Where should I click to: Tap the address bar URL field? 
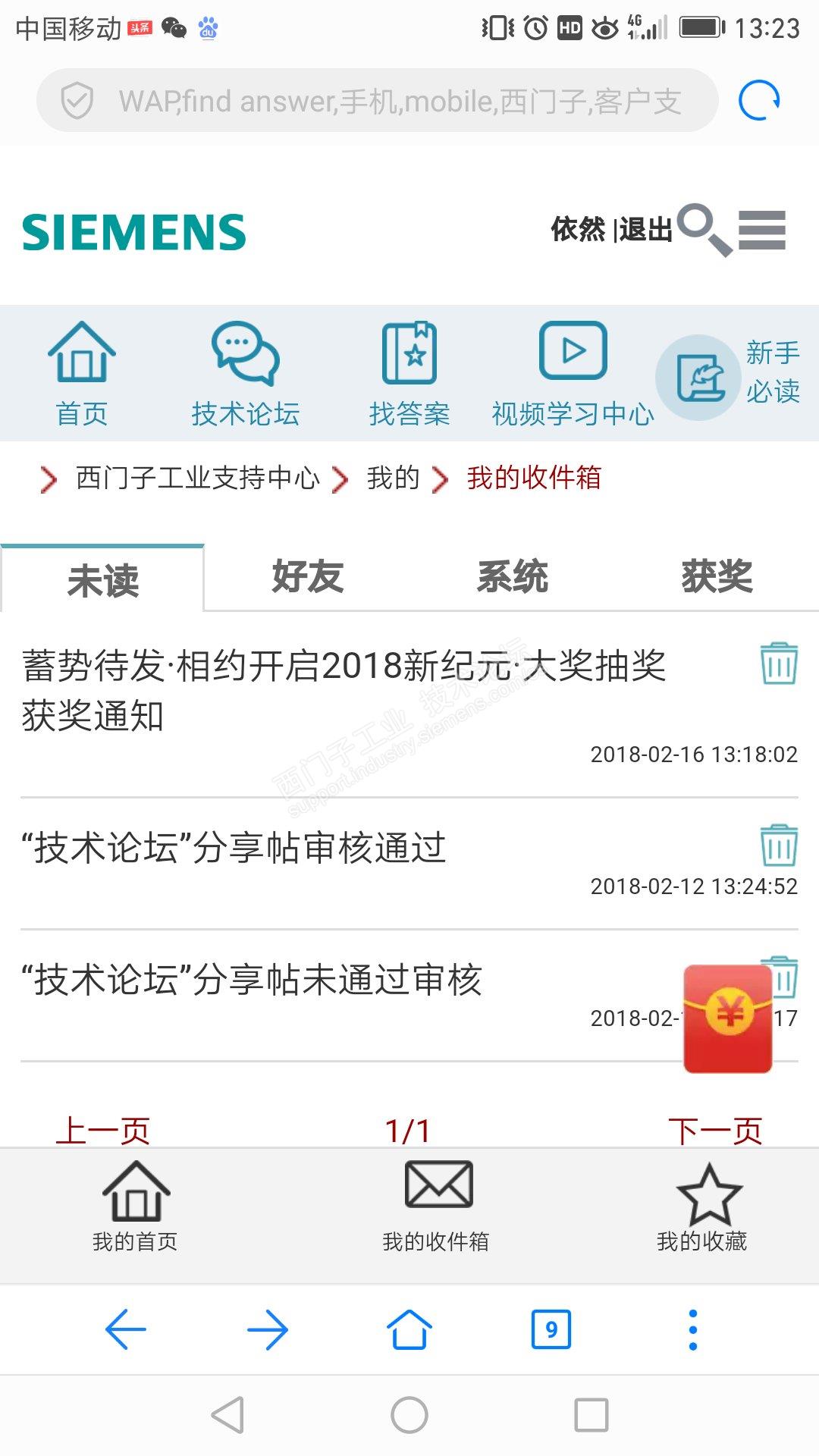(x=398, y=101)
